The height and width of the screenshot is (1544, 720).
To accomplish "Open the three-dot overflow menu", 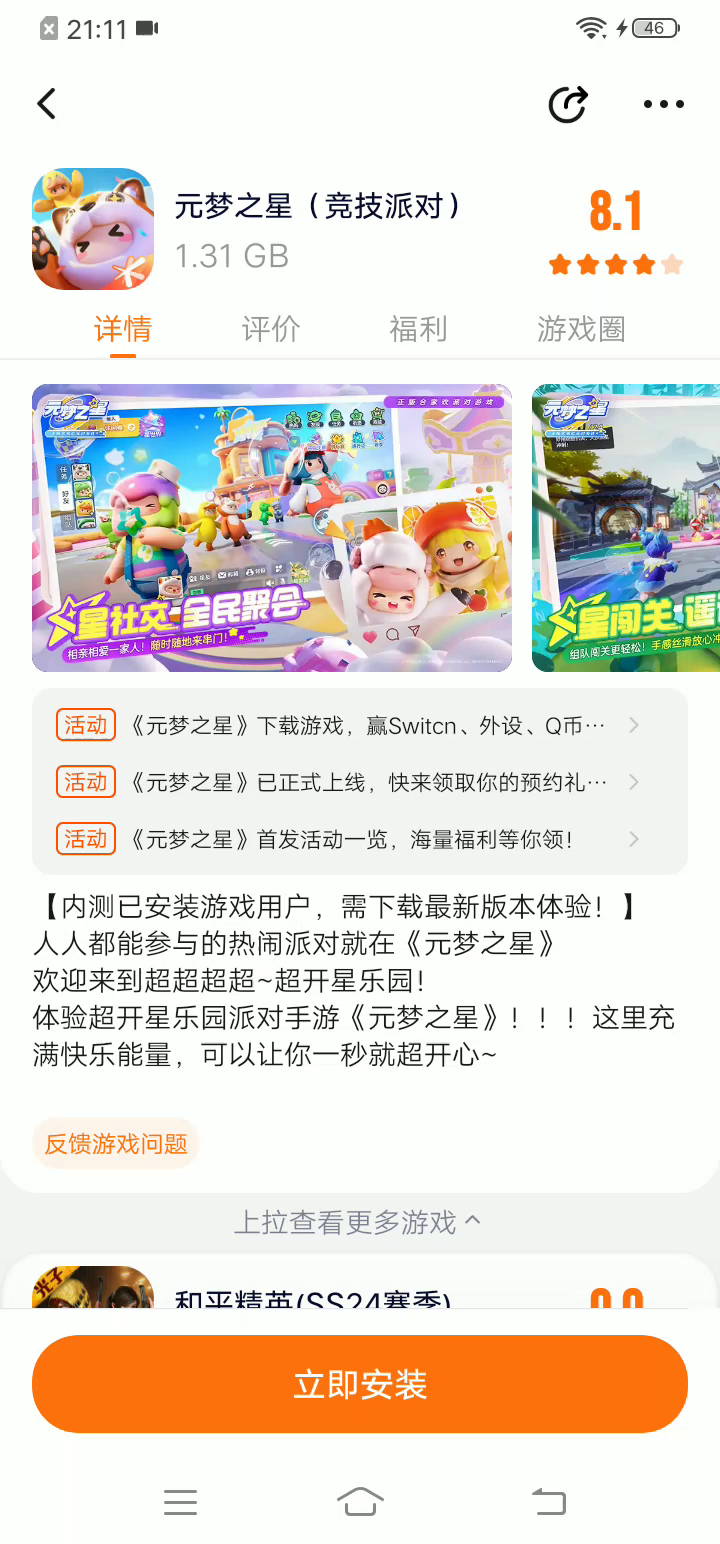I will (x=663, y=104).
